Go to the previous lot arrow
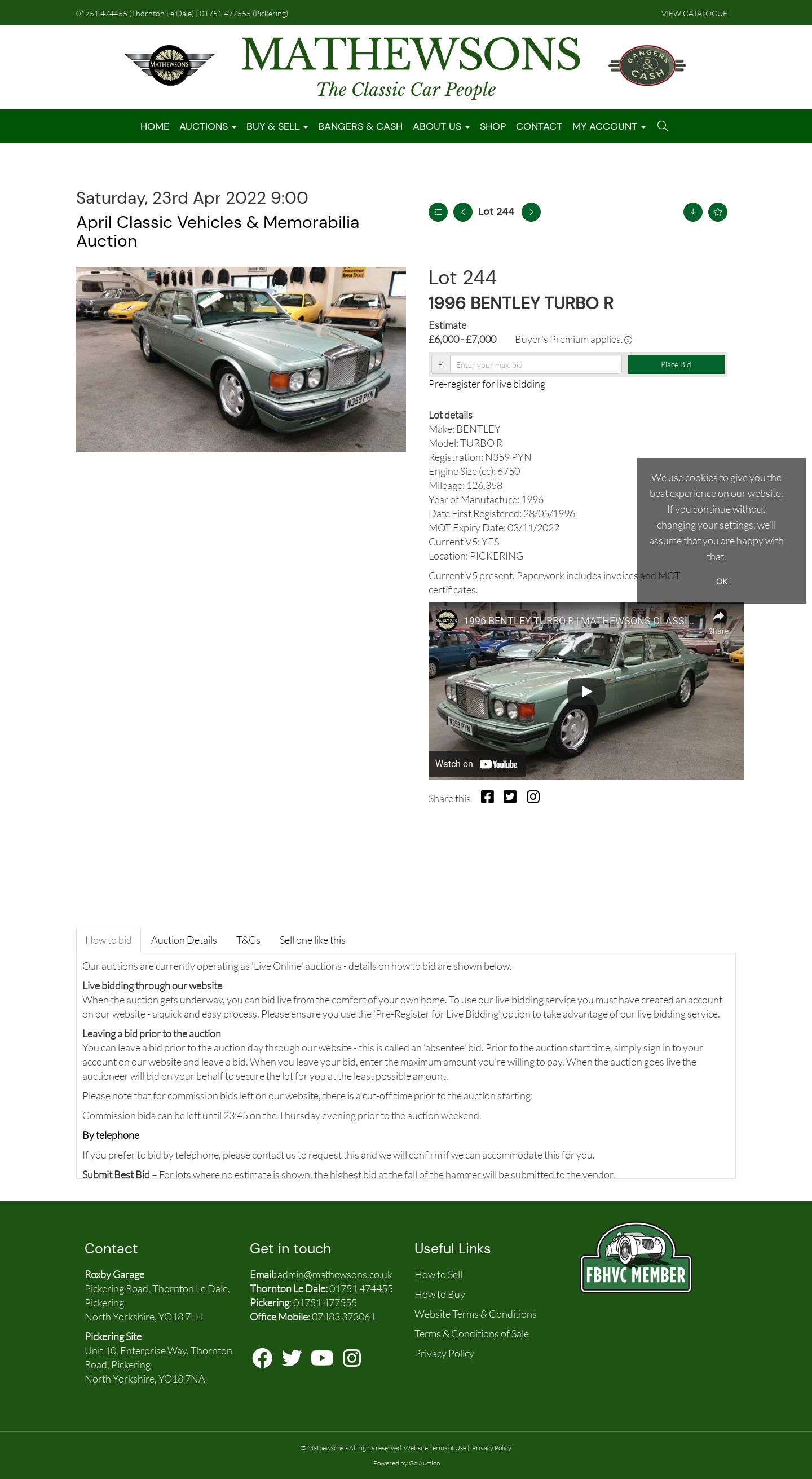Image resolution: width=812 pixels, height=1479 pixels. [x=462, y=212]
